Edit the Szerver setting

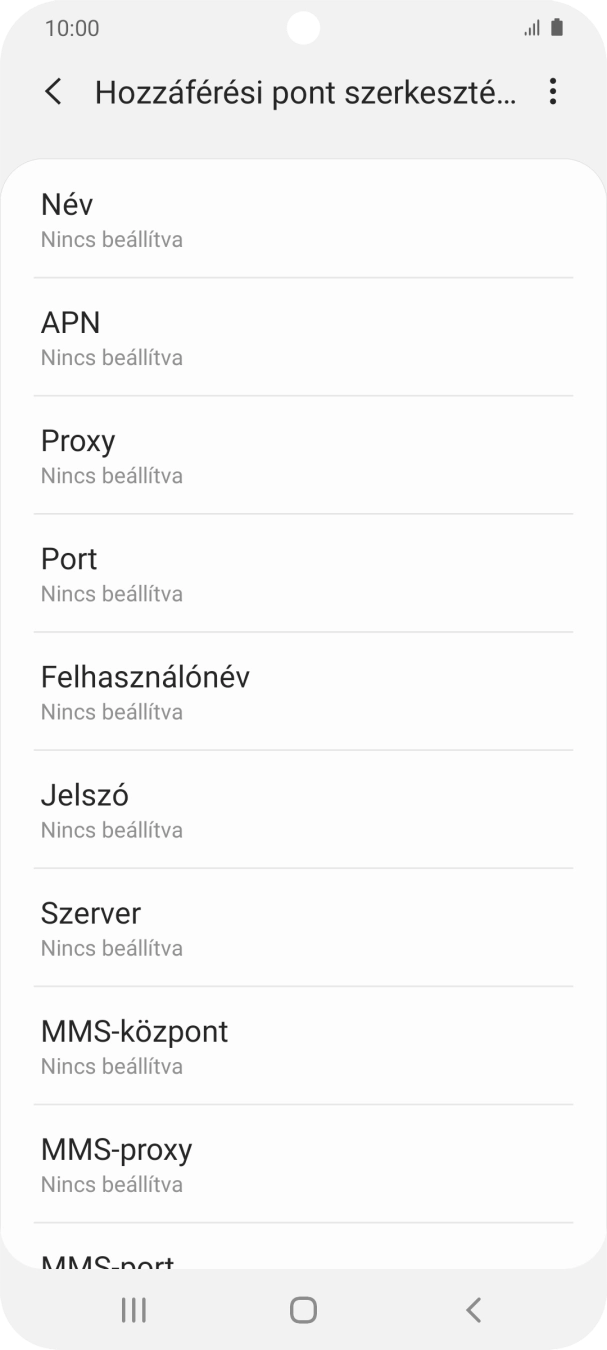point(303,928)
